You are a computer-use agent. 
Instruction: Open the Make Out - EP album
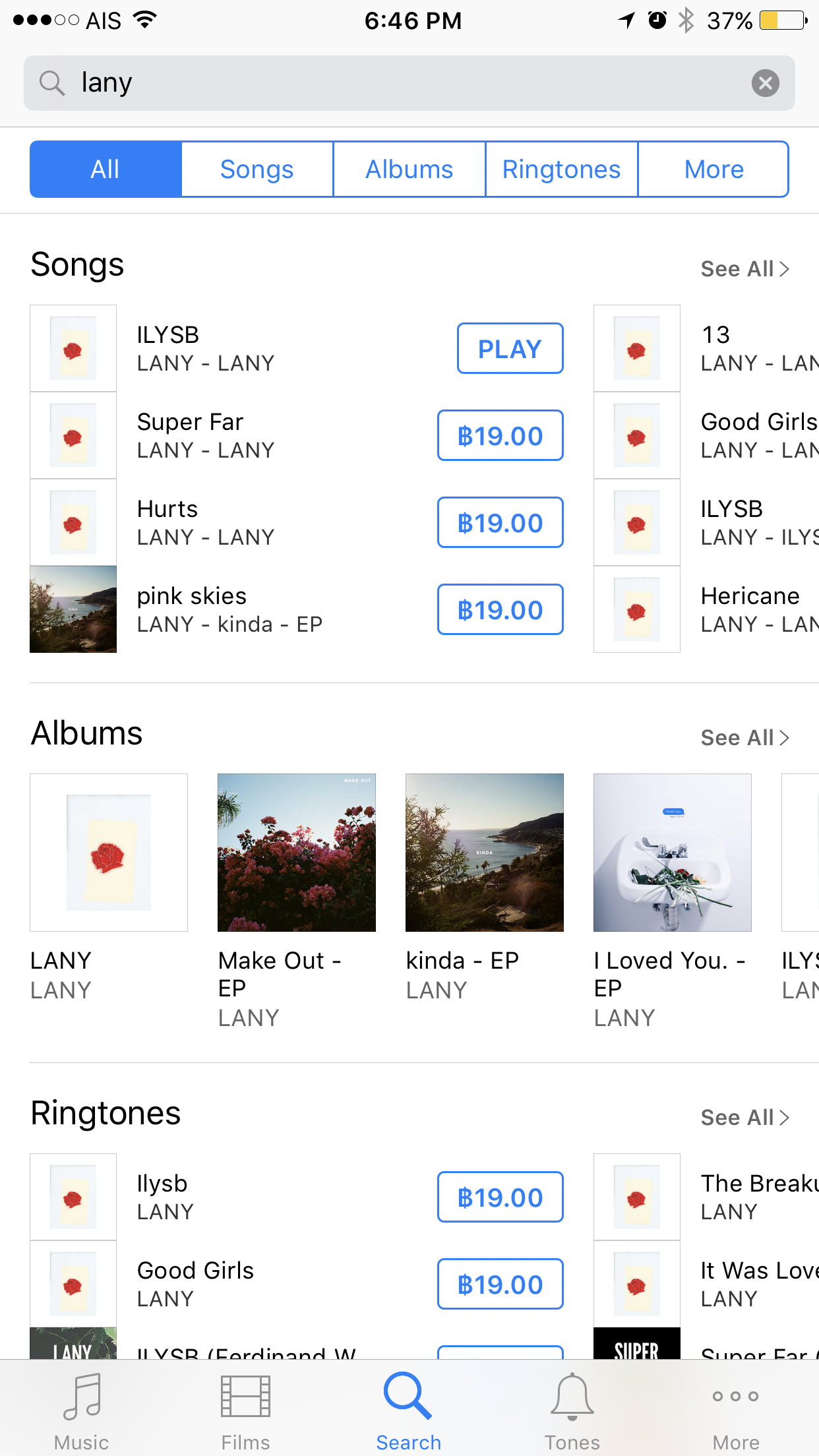pos(297,853)
